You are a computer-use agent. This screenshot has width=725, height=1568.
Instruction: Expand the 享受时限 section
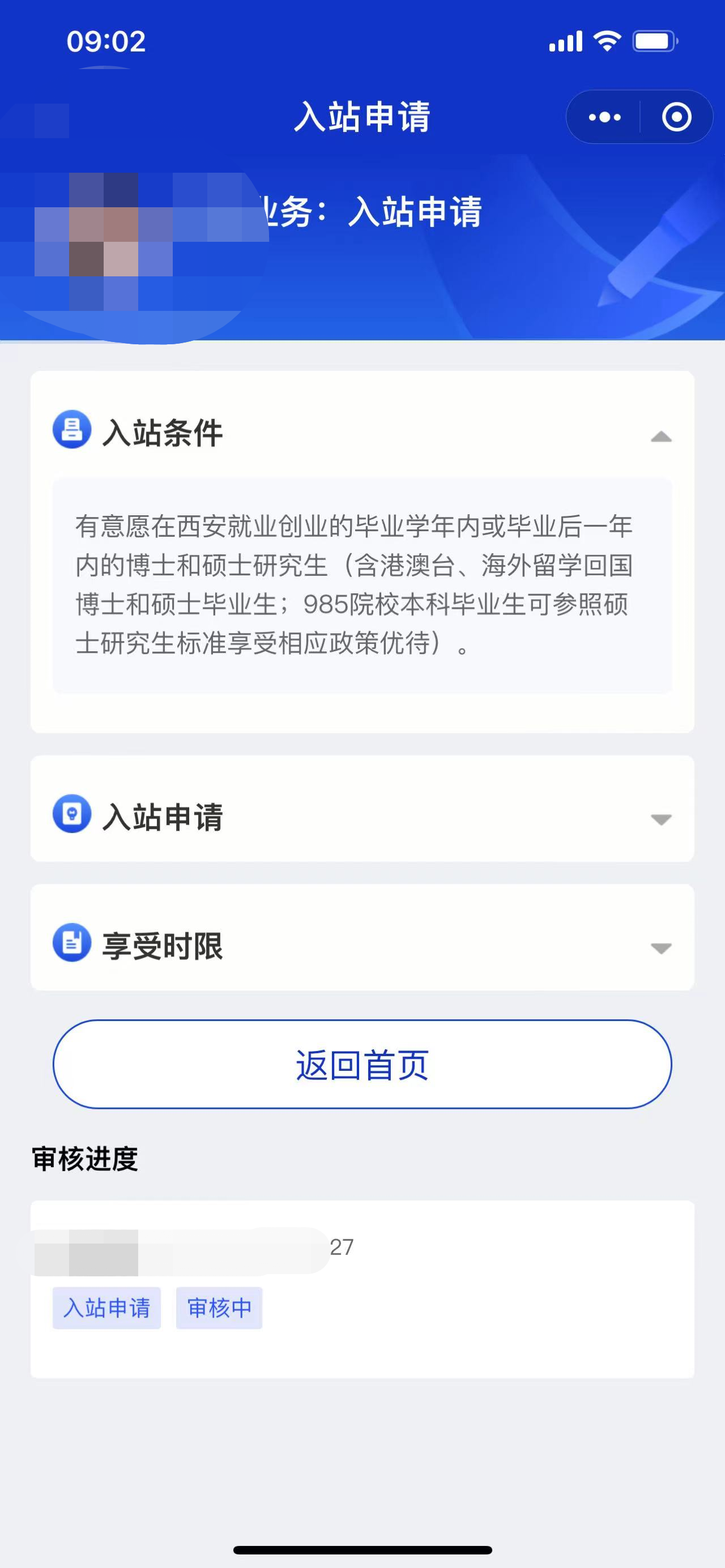pyautogui.click(x=660, y=948)
